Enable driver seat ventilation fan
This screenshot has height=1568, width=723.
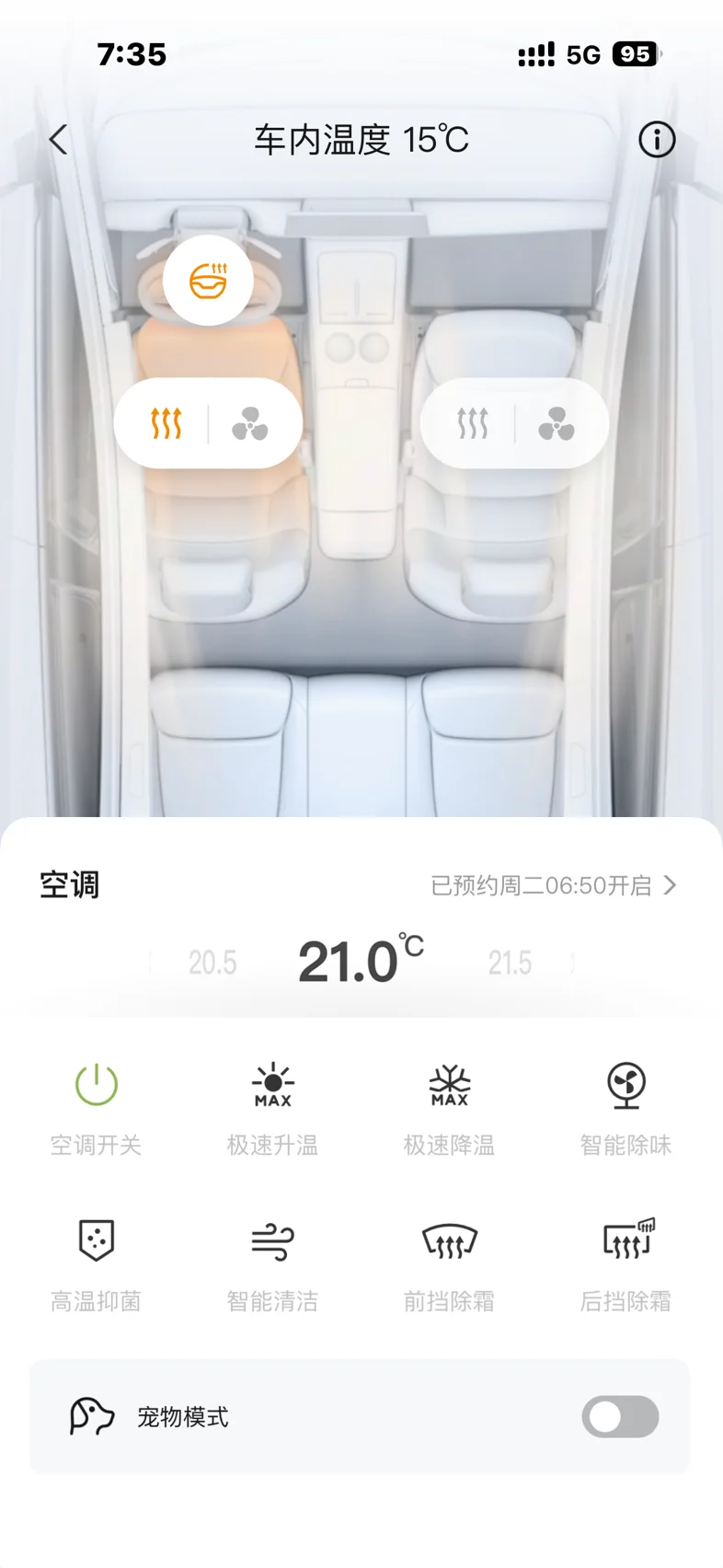(250, 423)
